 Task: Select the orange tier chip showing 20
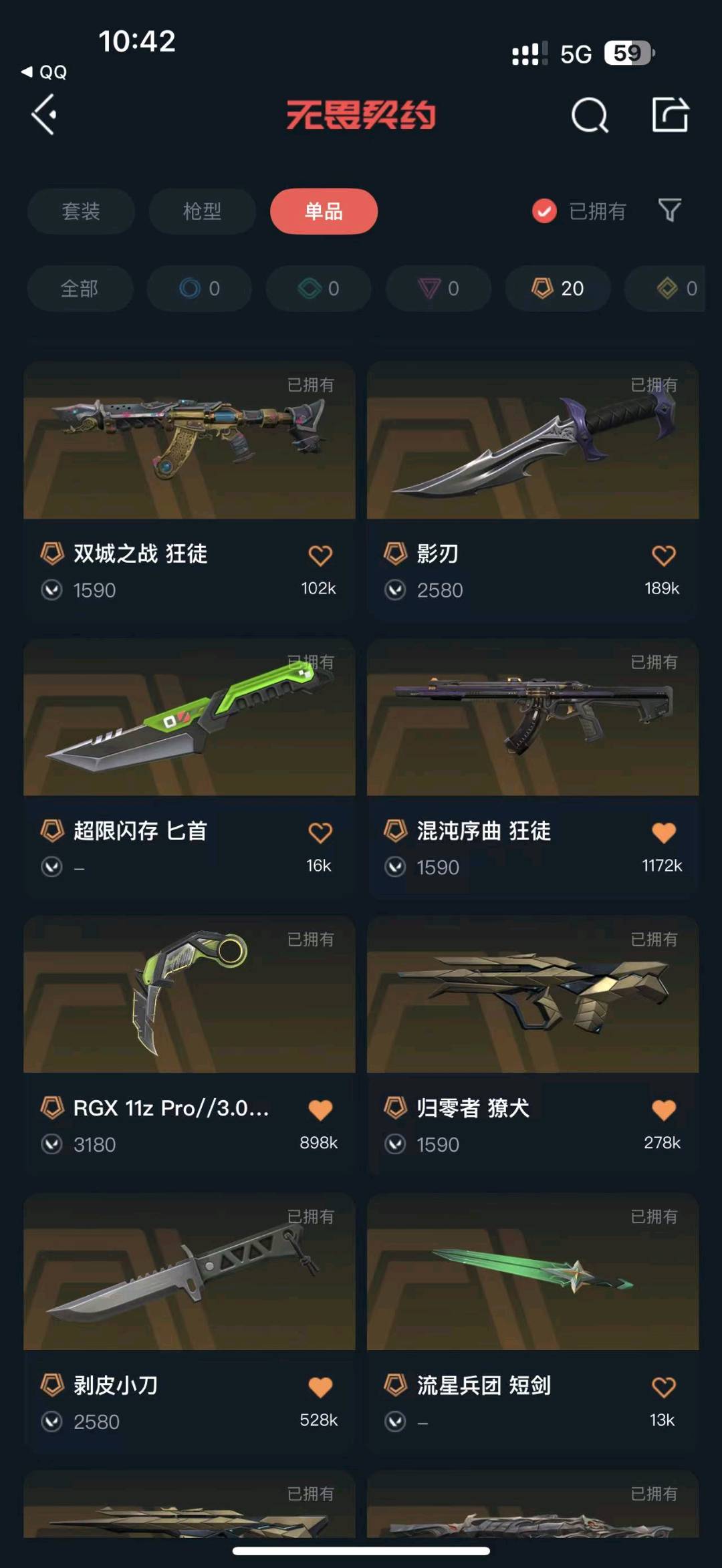pyautogui.click(x=558, y=288)
